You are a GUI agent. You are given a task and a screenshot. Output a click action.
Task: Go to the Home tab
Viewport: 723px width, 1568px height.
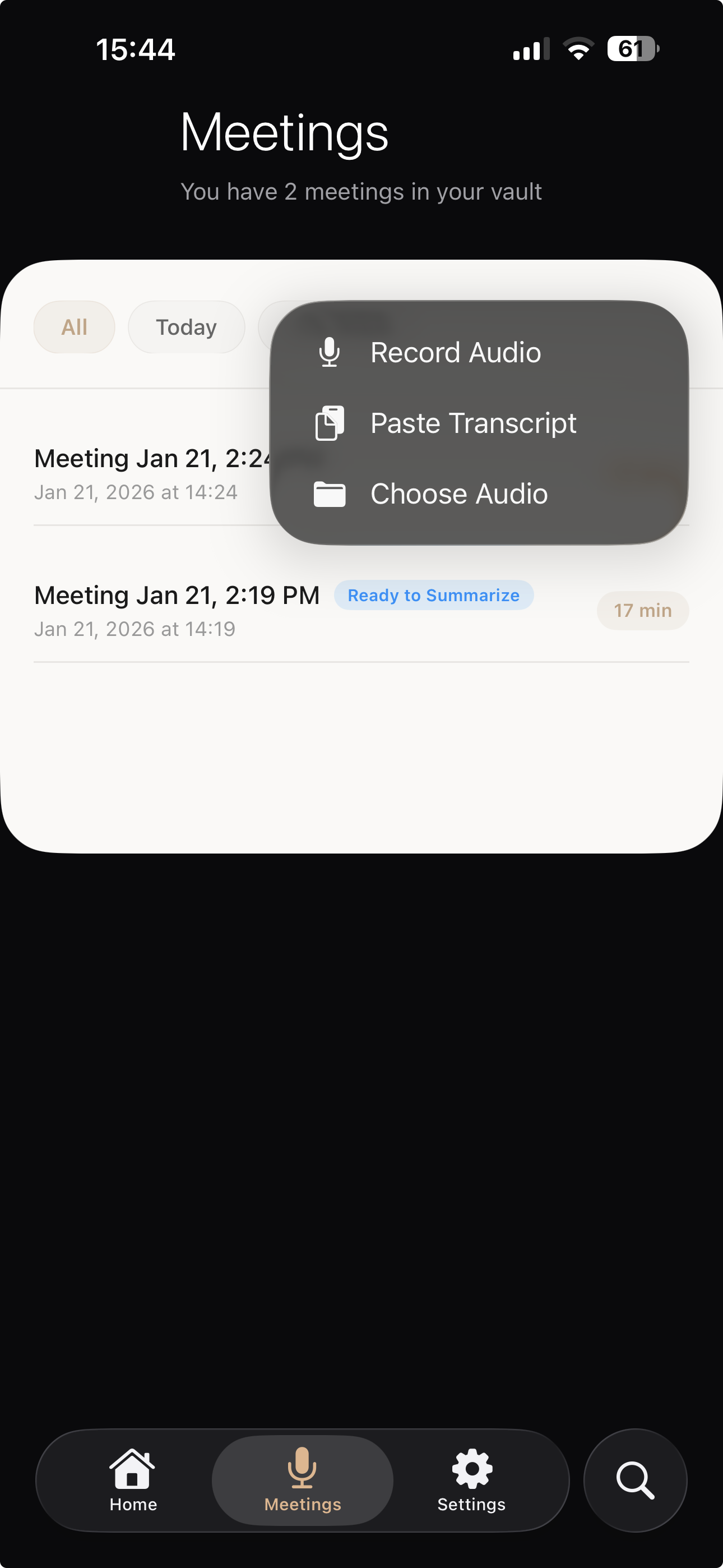point(133,1480)
